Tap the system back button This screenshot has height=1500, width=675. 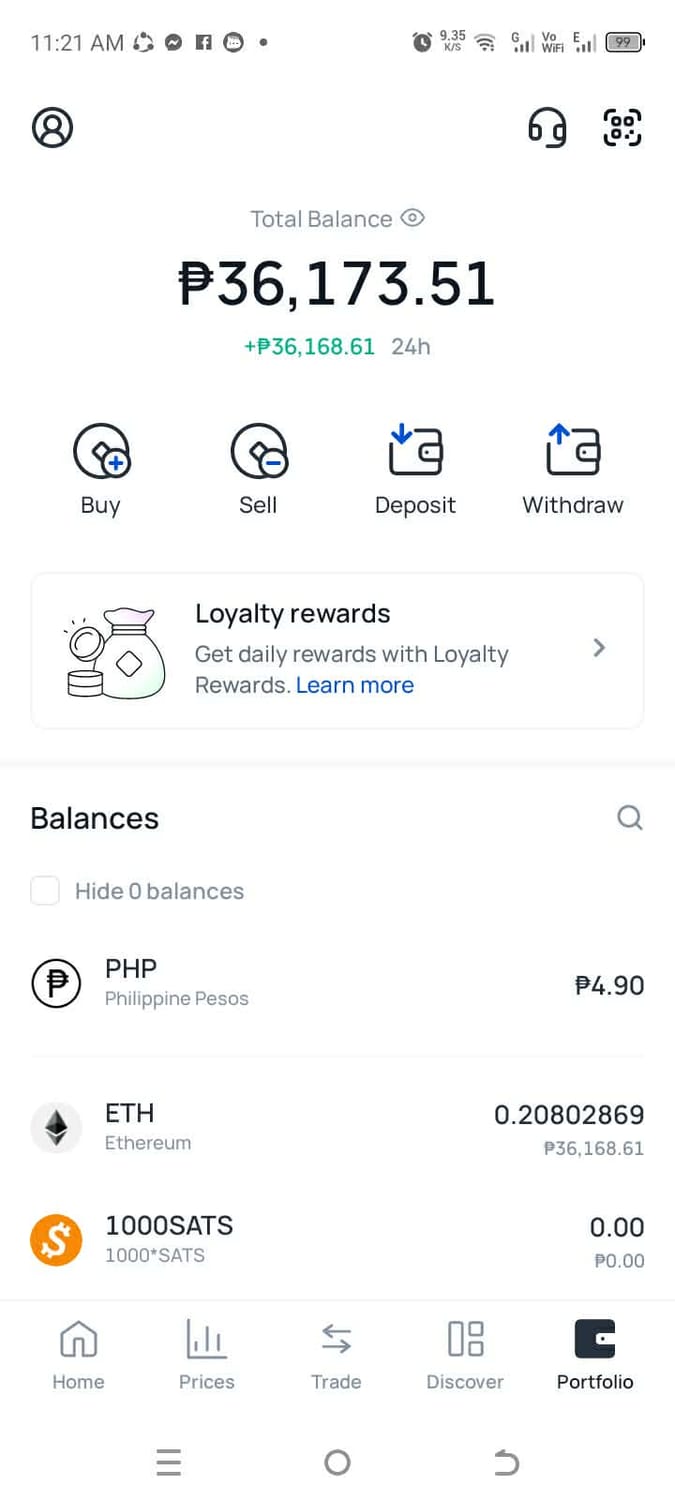pos(507,1463)
